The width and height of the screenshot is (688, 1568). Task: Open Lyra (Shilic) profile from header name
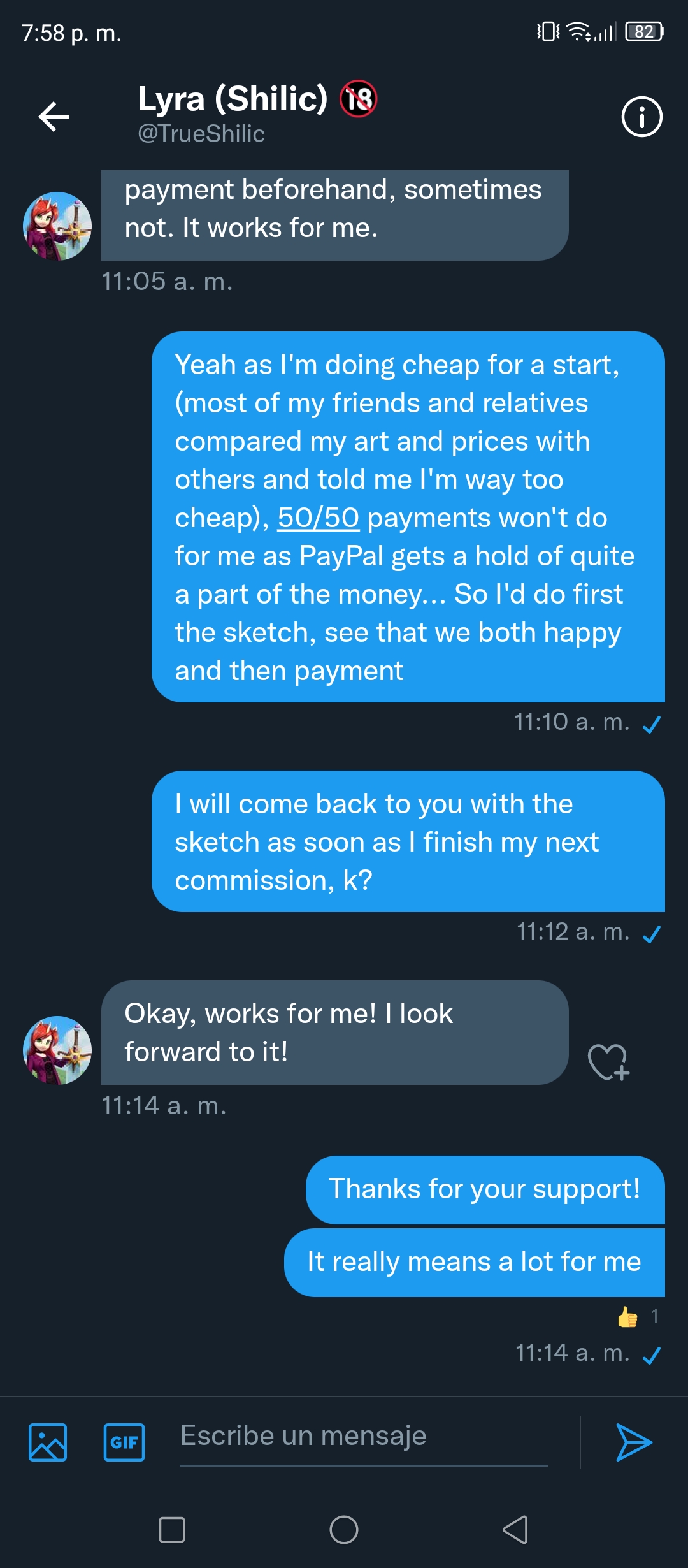tap(233, 99)
